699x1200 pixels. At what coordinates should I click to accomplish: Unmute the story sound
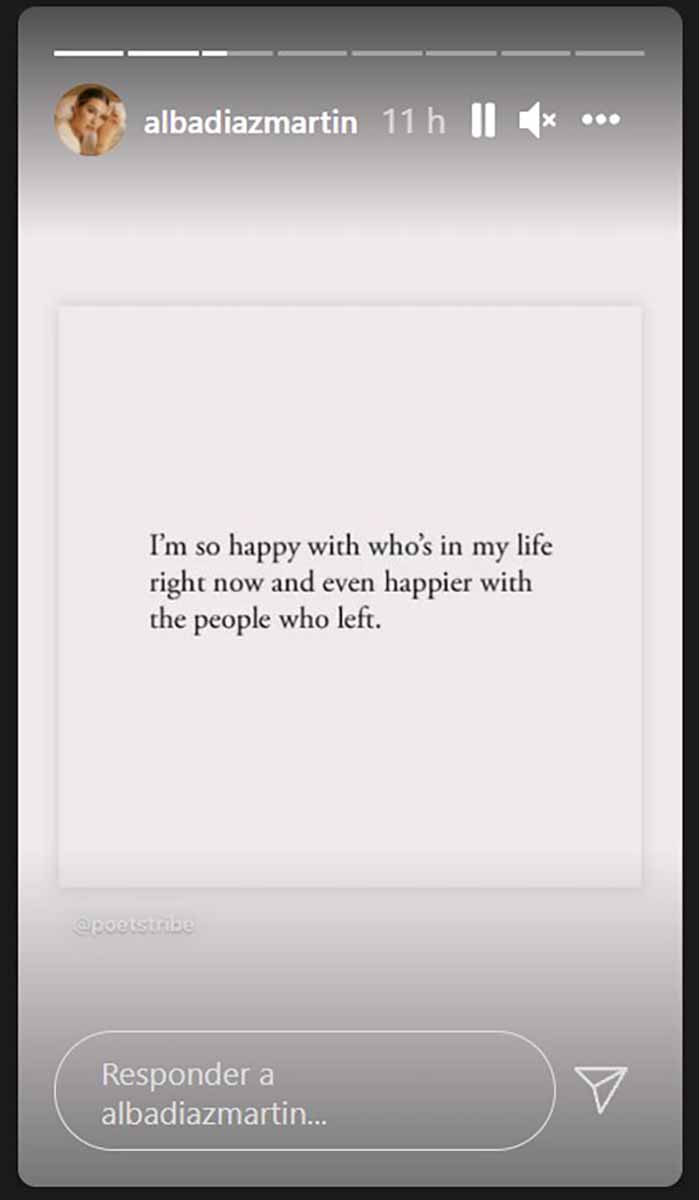(538, 121)
